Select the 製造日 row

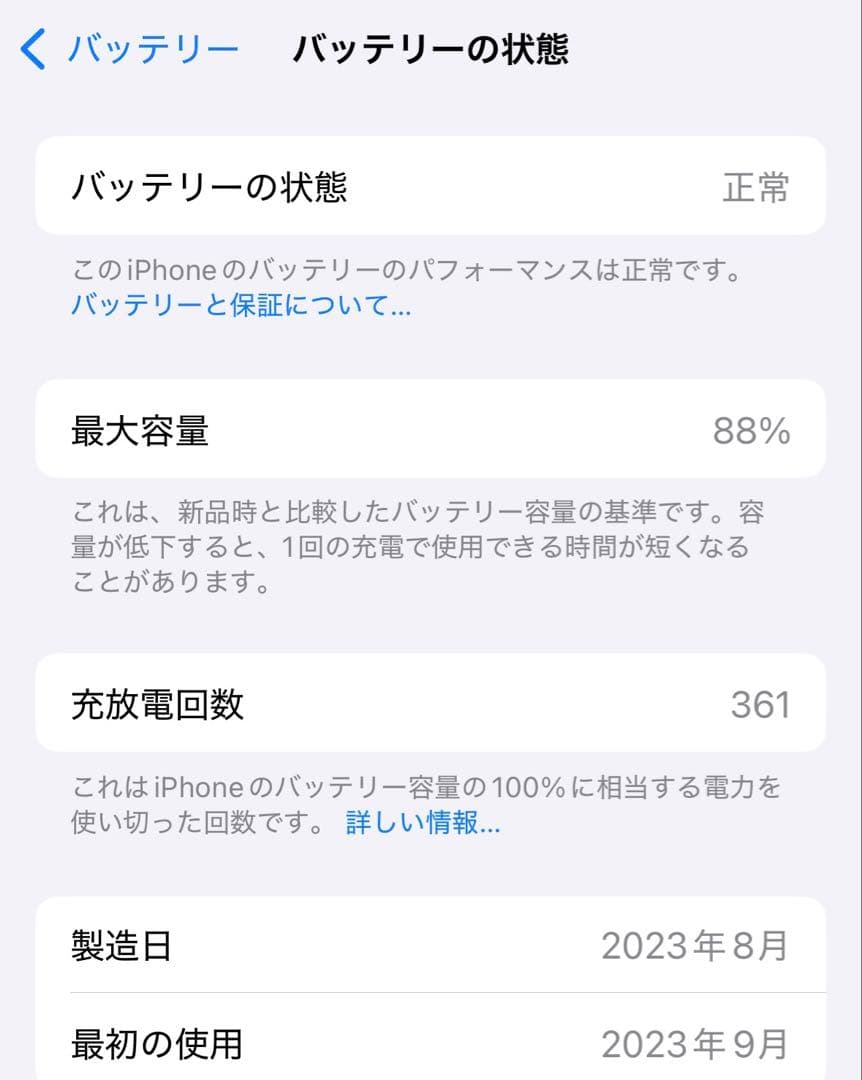point(430,945)
